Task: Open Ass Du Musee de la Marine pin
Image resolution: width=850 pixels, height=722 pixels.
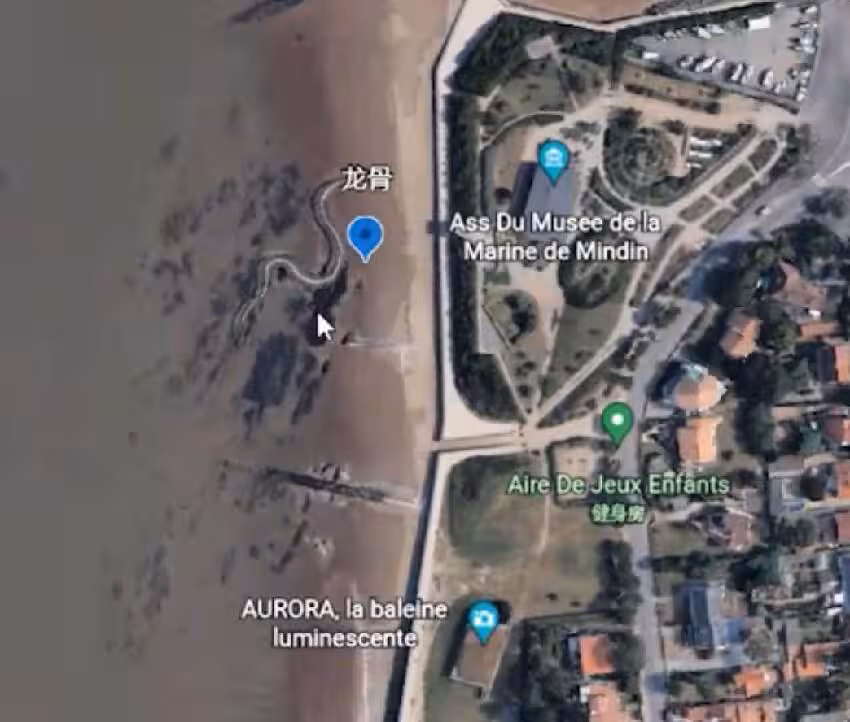Action: point(552,159)
